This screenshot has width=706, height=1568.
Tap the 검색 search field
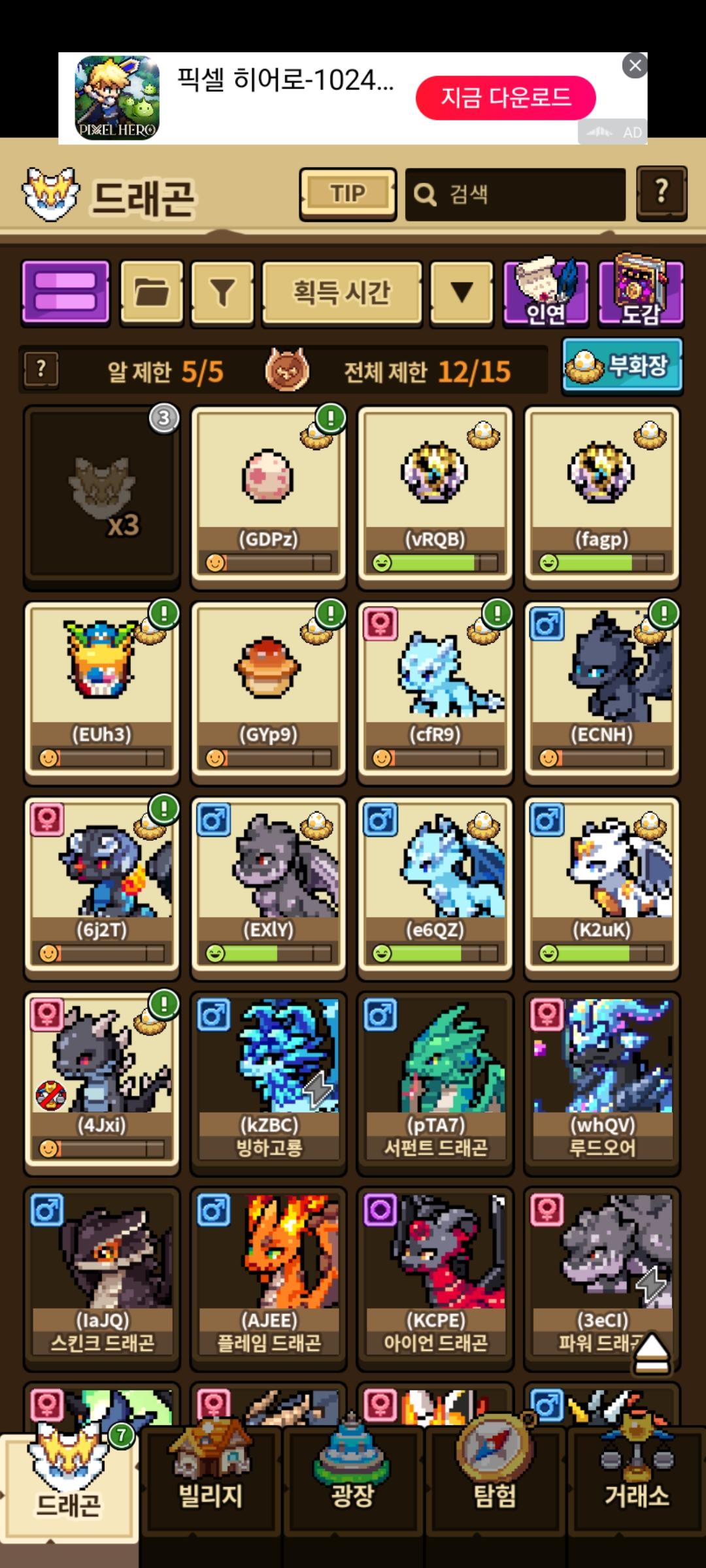tap(515, 194)
